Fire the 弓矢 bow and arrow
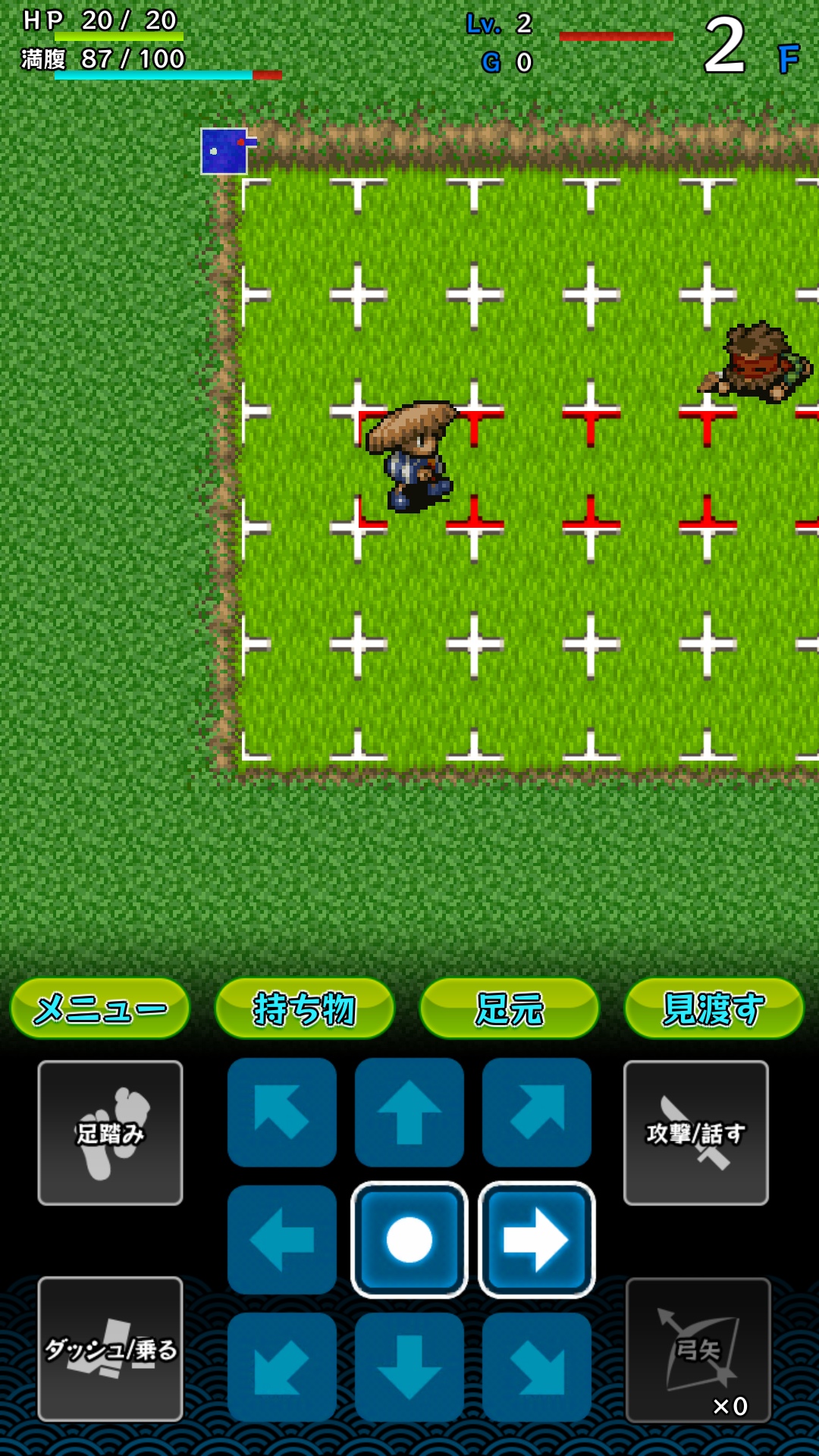This screenshot has width=819, height=1456. pos(698,1350)
